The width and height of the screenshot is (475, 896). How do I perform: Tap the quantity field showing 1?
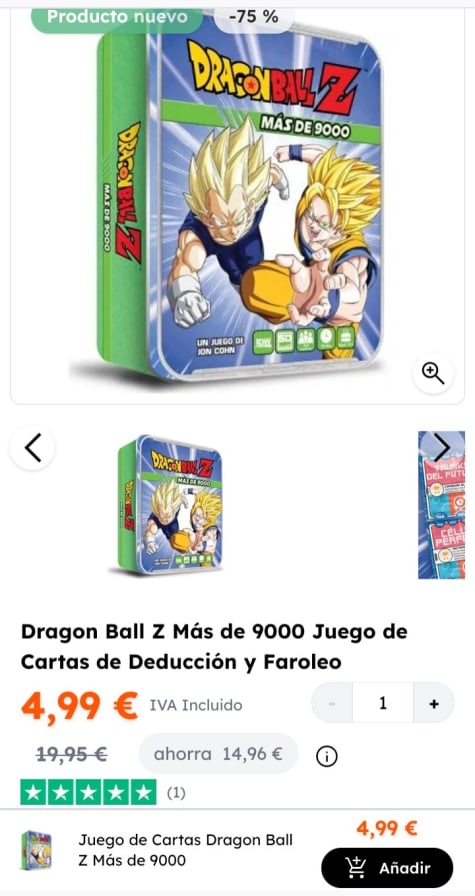(383, 703)
